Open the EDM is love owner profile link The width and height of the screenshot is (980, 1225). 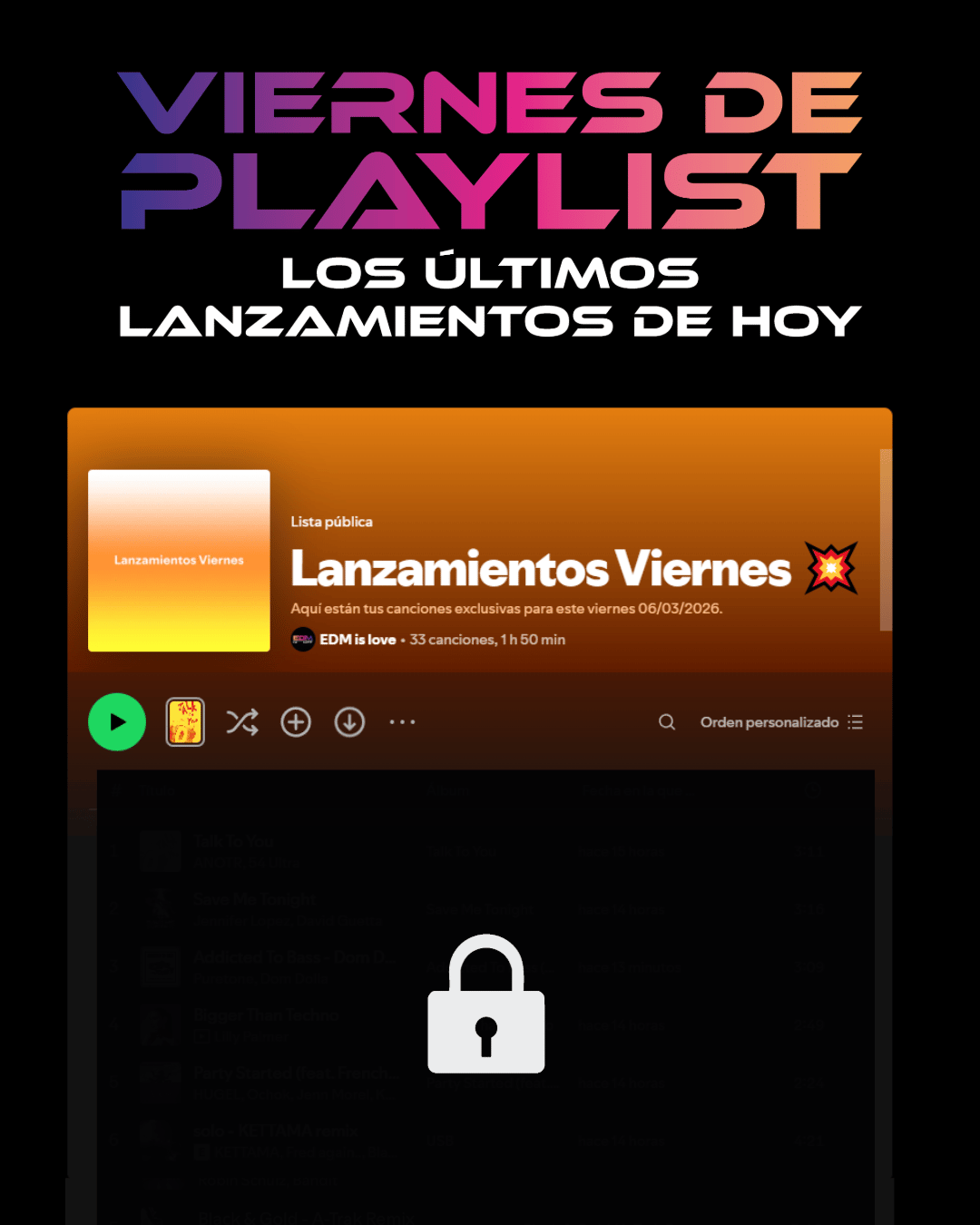click(x=356, y=639)
